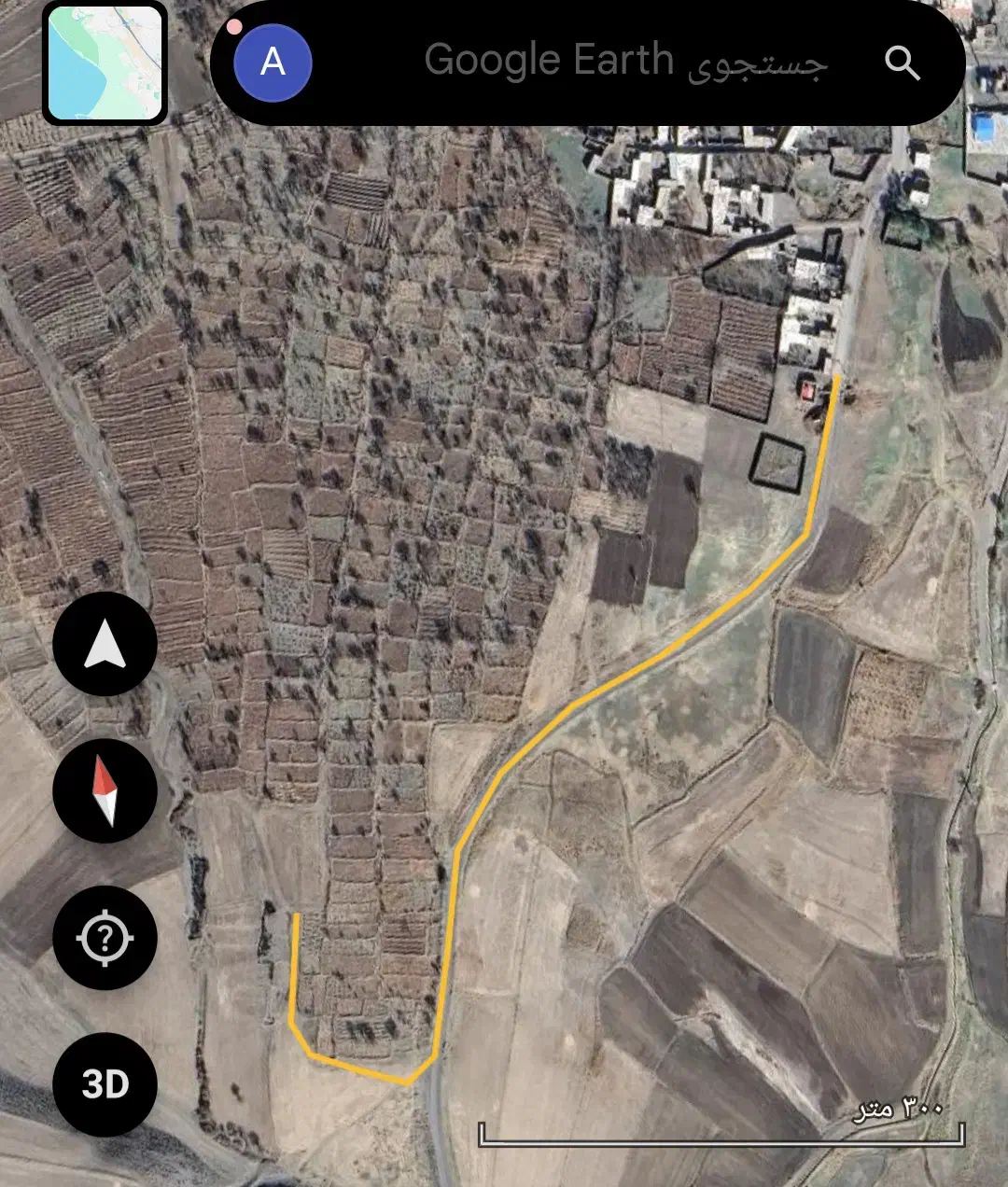Screen dimensions: 1008x1187
Task: Switch the view to 3D
Action: pyautogui.click(x=105, y=1084)
